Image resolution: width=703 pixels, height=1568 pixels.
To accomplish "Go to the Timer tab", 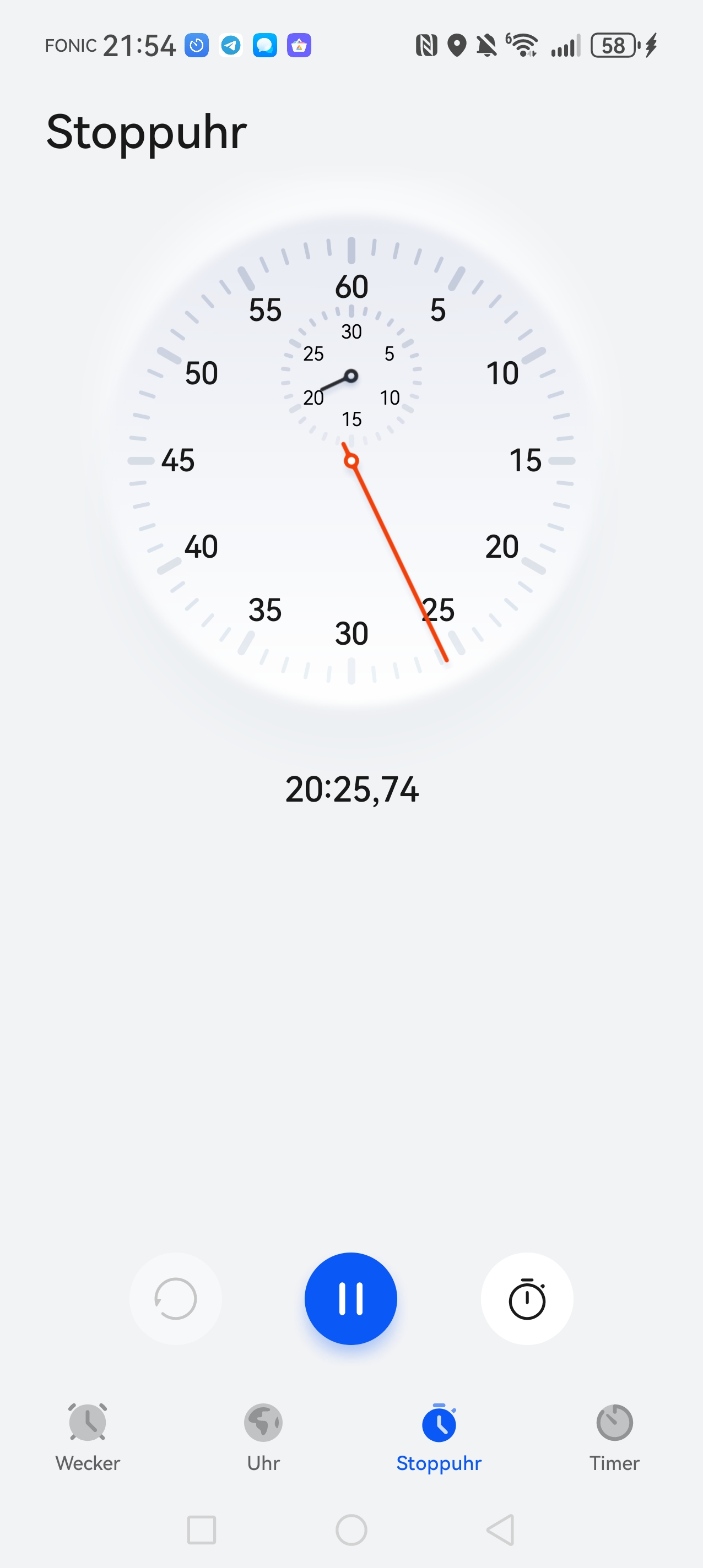I will coord(614,1436).
